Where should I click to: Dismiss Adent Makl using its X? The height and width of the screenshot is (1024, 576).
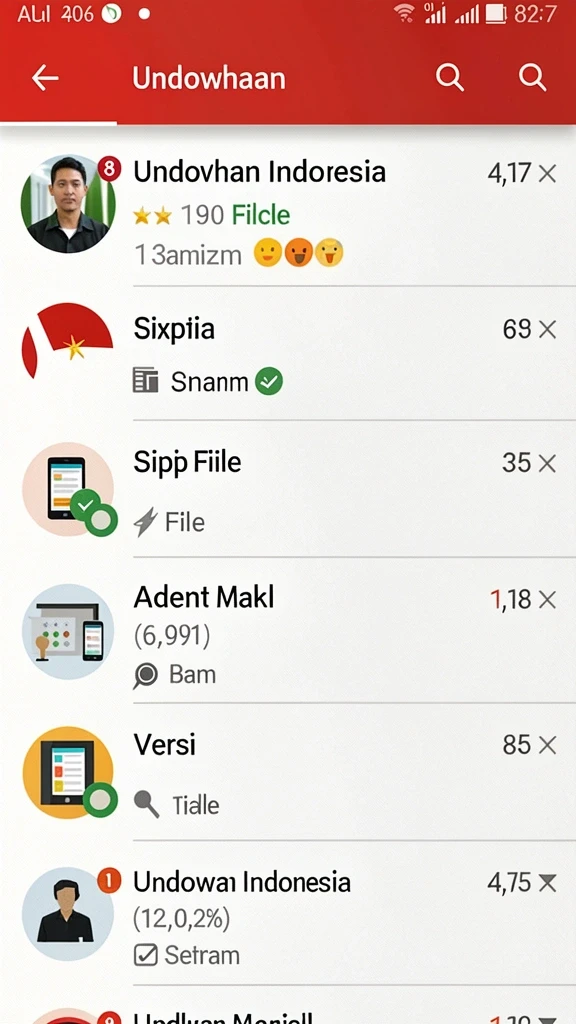(x=547, y=600)
